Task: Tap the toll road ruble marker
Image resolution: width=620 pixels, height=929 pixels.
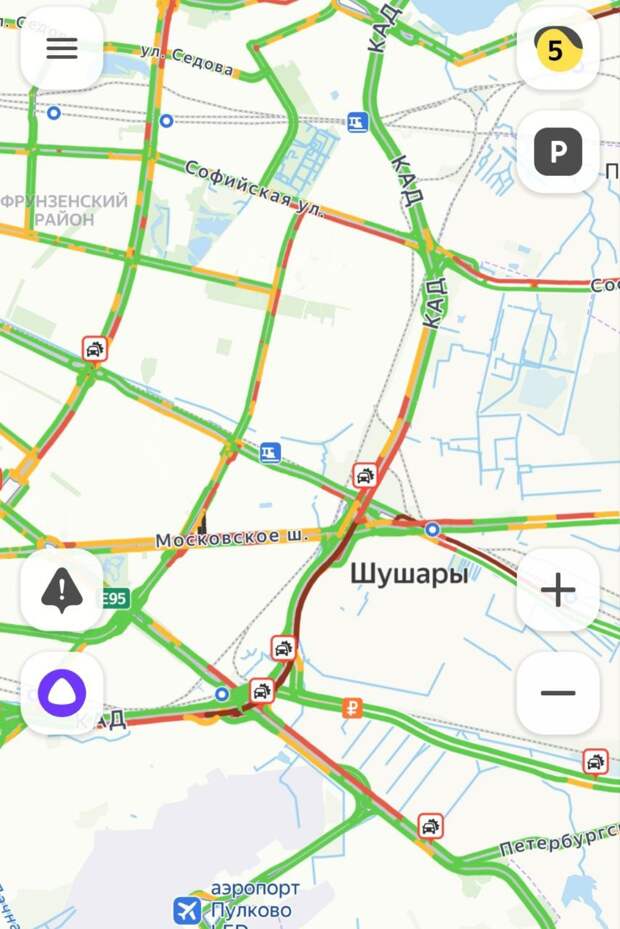Action: pyautogui.click(x=351, y=708)
